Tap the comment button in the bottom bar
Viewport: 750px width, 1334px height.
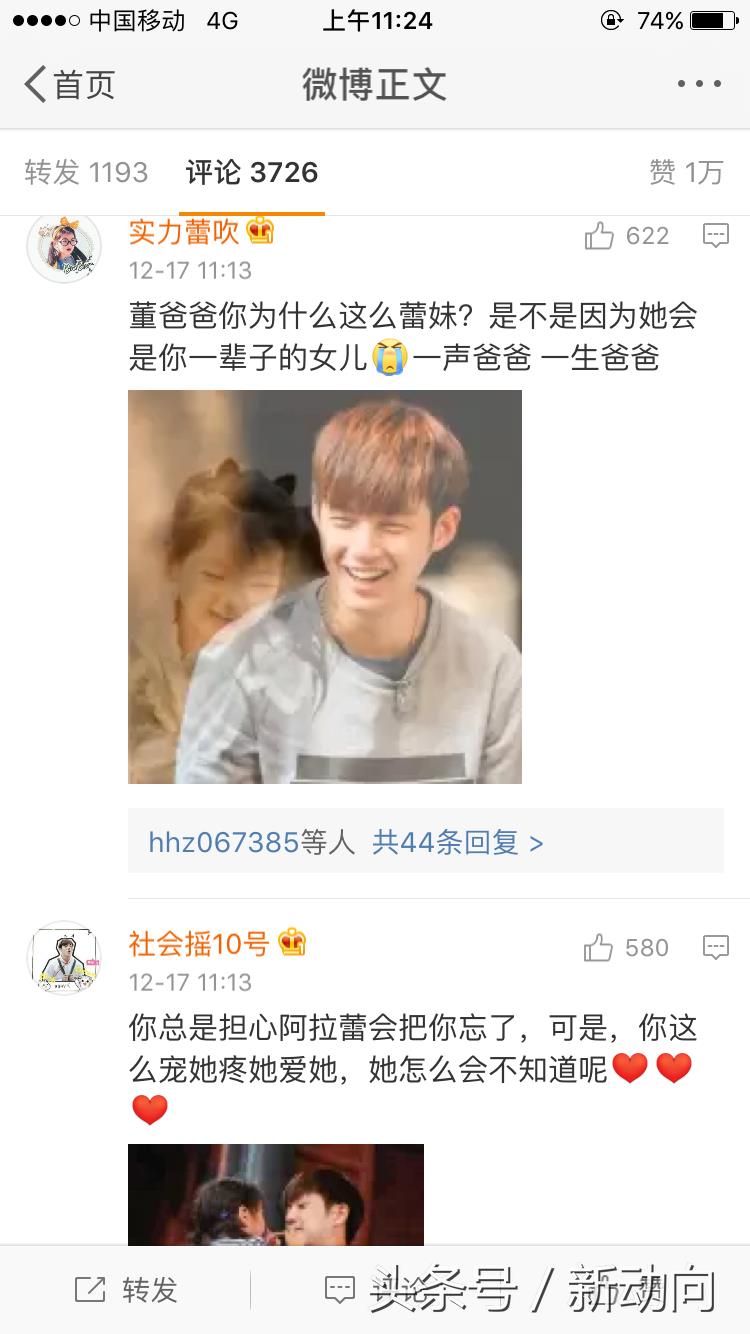340,1290
